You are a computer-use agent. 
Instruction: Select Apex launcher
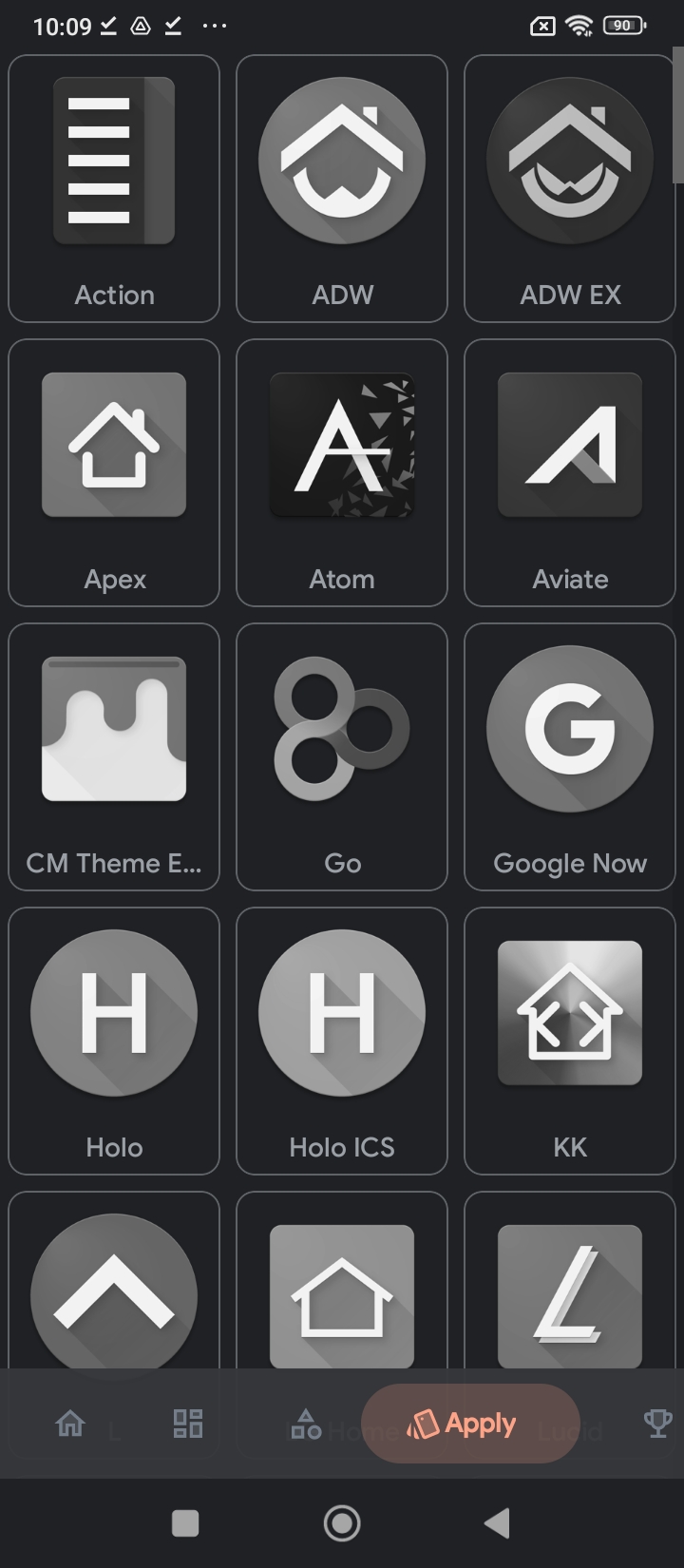coord(114,472)
